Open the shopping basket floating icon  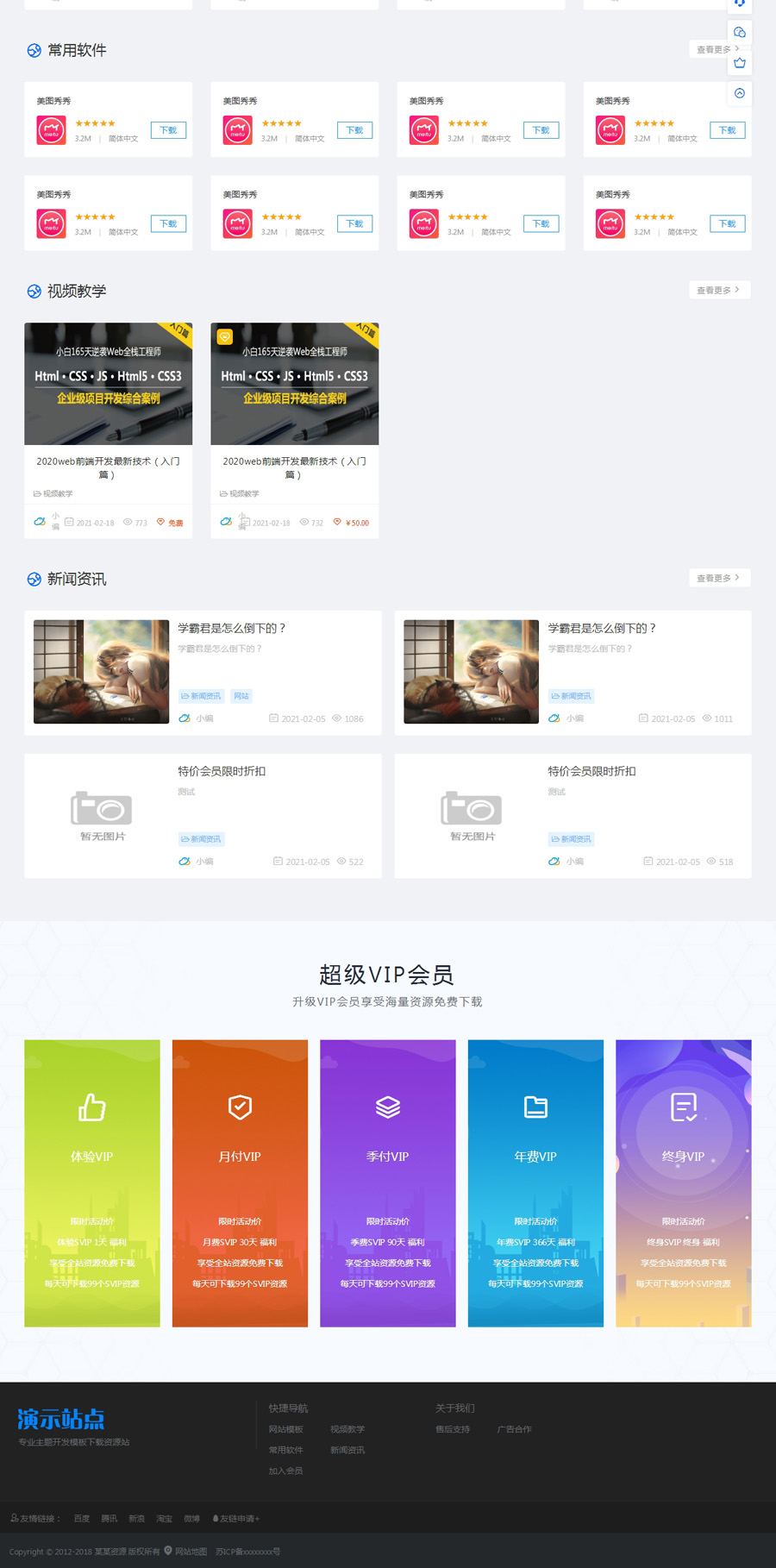[739, 63]
